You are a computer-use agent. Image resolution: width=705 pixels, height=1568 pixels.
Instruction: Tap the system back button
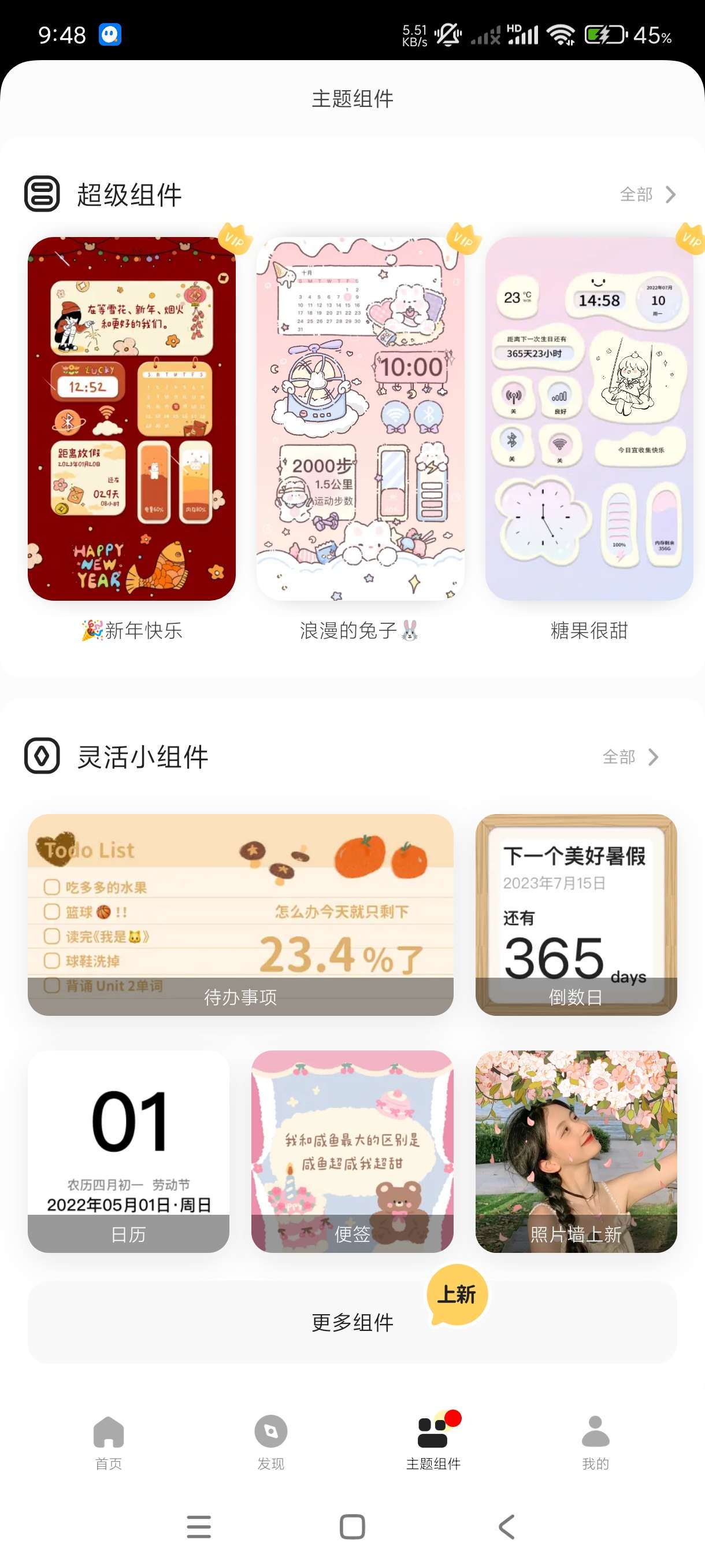click(506, 1526)
